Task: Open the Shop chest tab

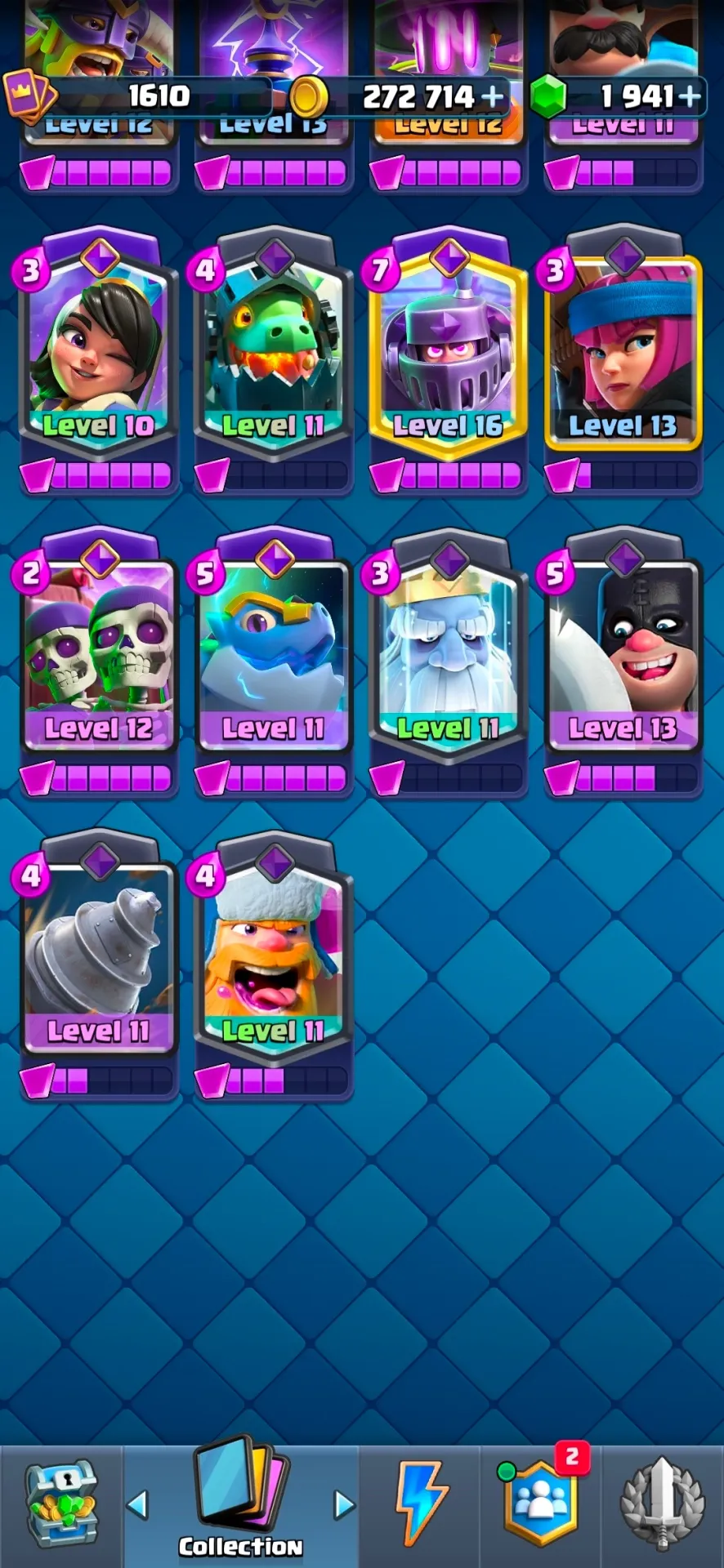Action: (x=61, y=1504)
